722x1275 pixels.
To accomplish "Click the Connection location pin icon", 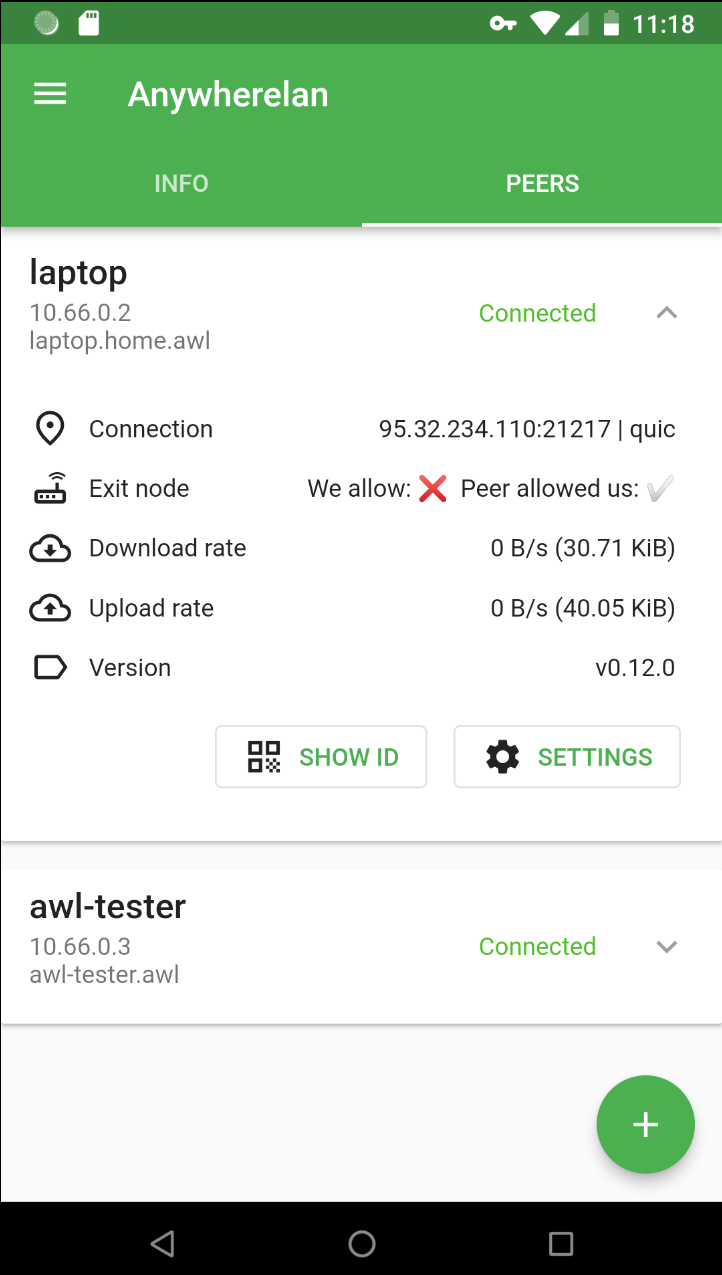I will coord(50,428).
